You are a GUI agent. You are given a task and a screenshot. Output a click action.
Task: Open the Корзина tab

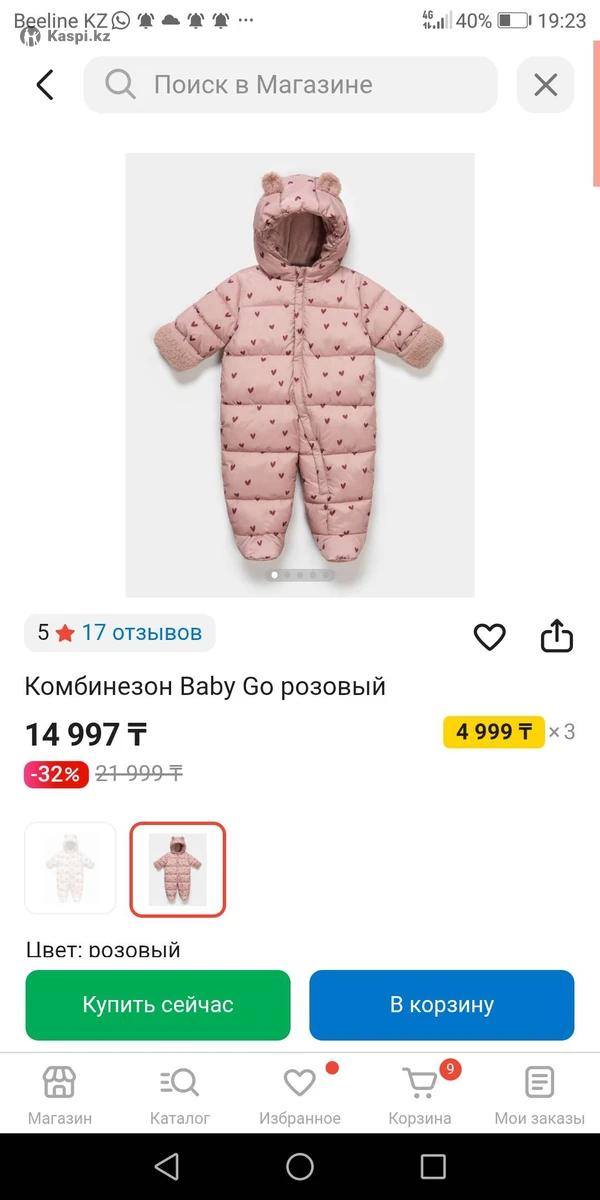tap(420, 1095)
